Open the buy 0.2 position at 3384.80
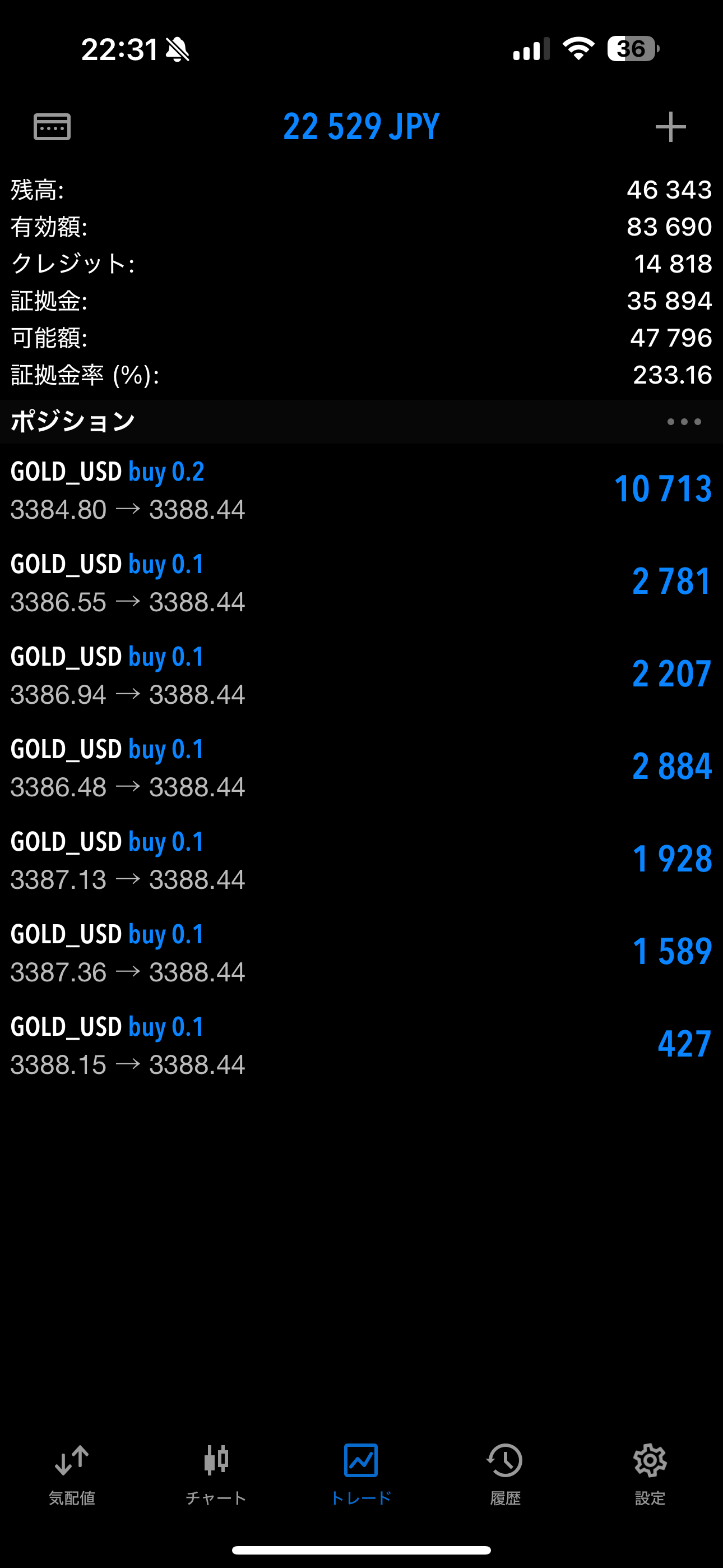Viewport: 723px width, 1568px height. pyautogui.click(x=361, y=490)
